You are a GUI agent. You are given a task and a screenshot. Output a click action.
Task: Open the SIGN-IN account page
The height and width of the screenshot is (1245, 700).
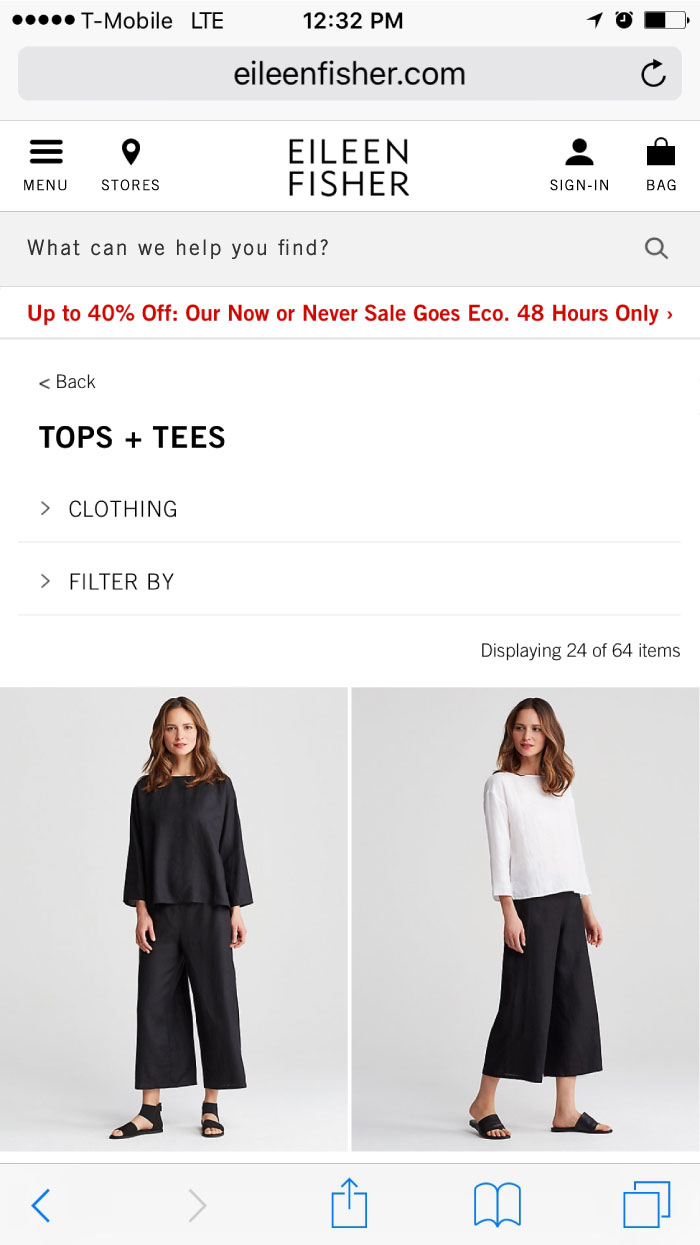tap(579, 165)
